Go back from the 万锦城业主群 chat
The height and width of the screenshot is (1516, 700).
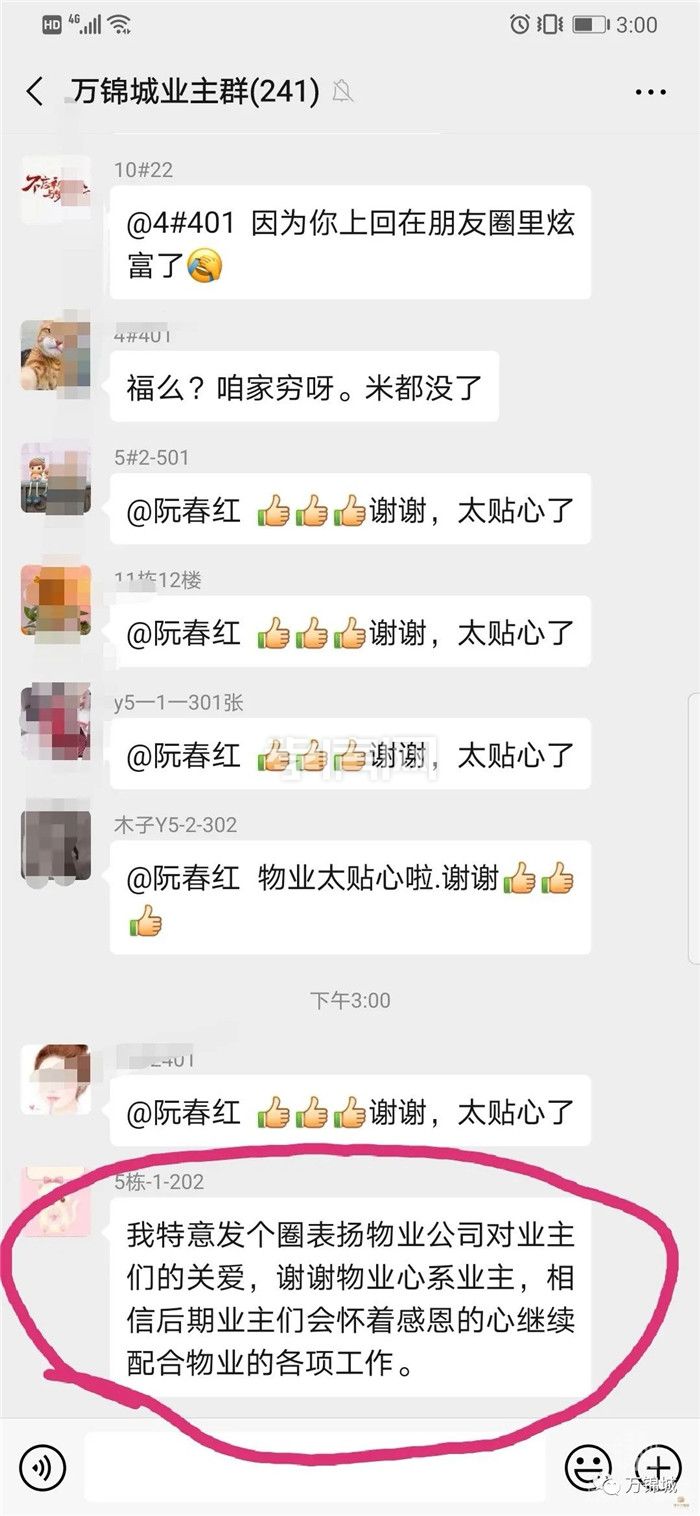click(x=35, y=92)
